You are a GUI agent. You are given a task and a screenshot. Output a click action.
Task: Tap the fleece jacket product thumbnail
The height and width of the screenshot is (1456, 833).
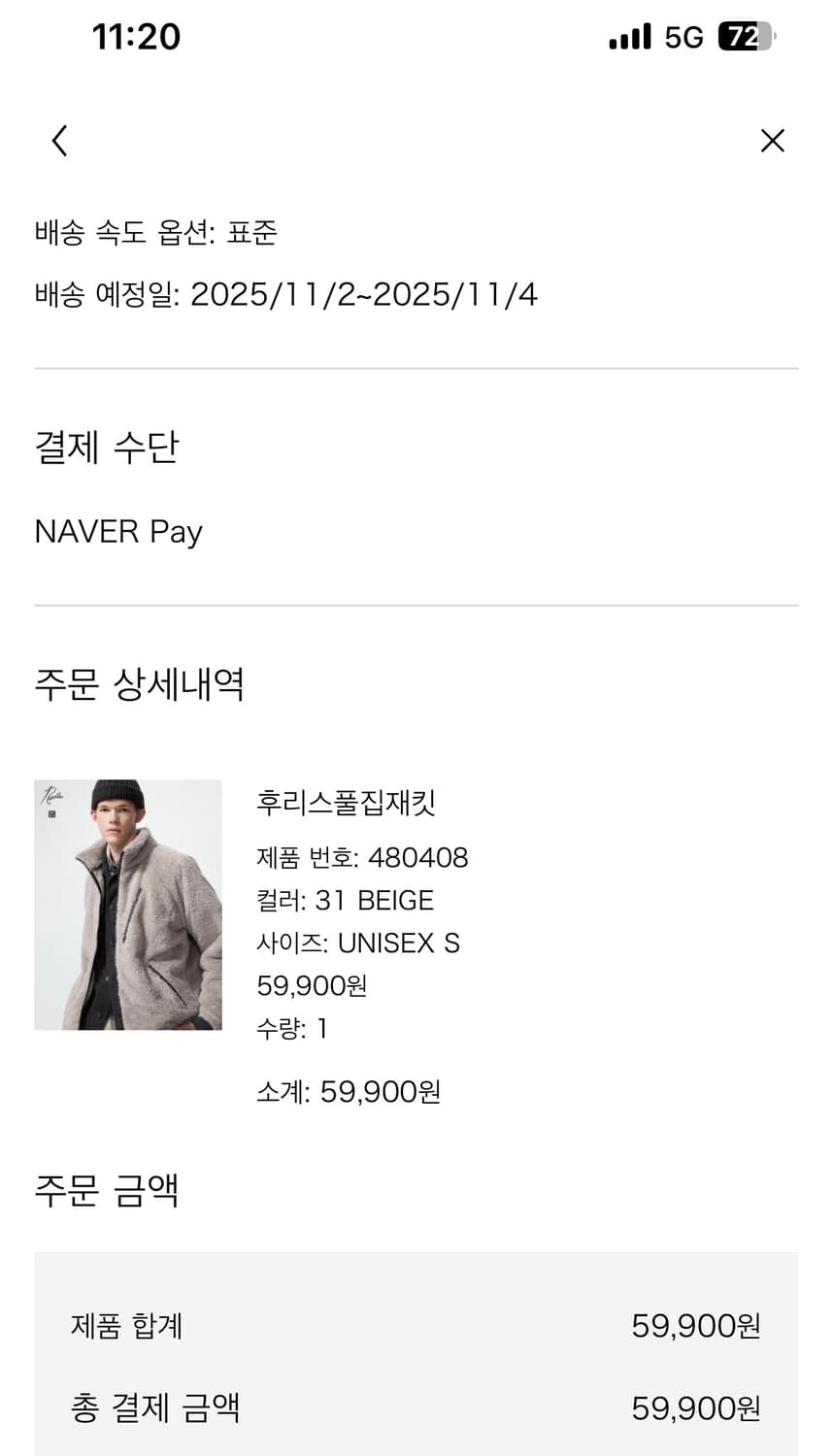tap(127, 905)
